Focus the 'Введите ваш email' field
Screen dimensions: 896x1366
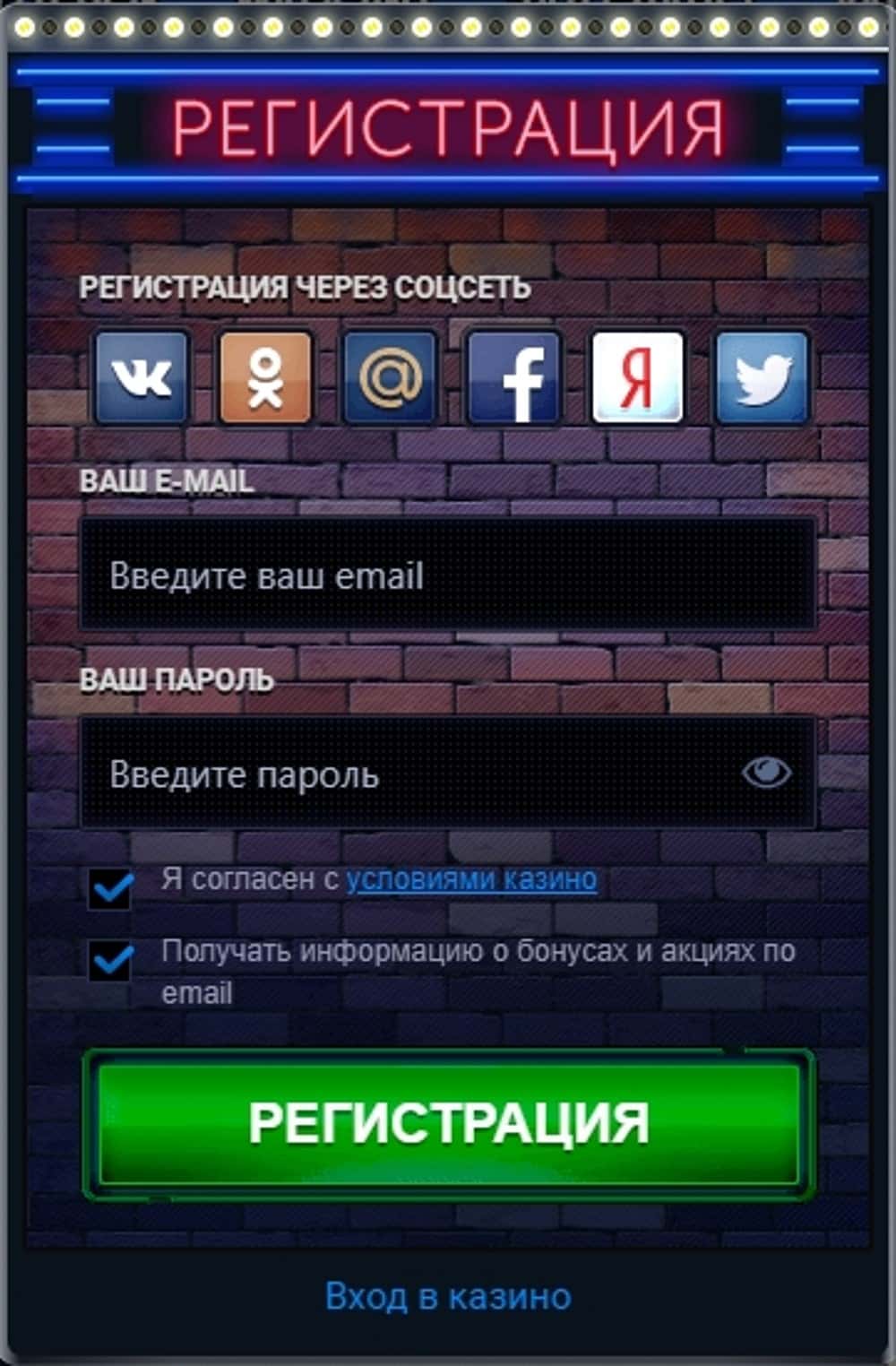click(x=448, y=575)
